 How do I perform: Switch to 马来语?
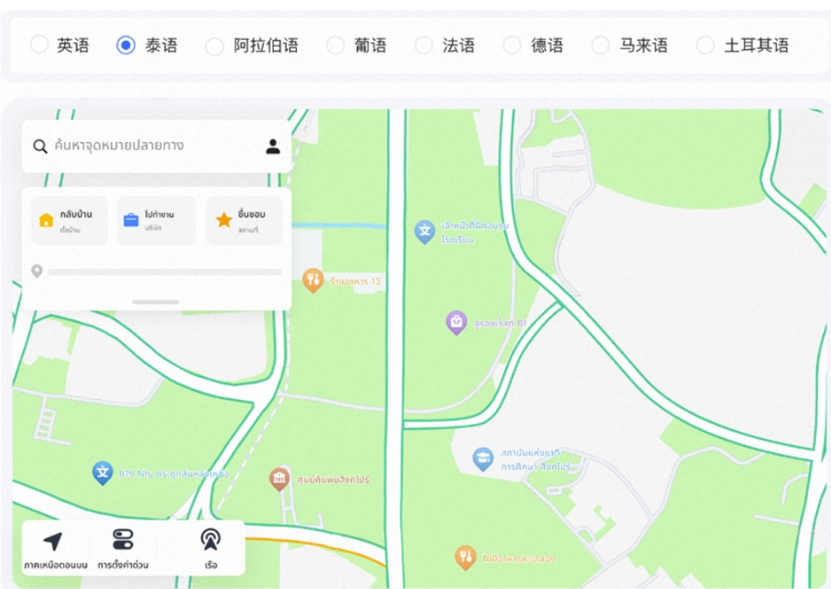600,45
